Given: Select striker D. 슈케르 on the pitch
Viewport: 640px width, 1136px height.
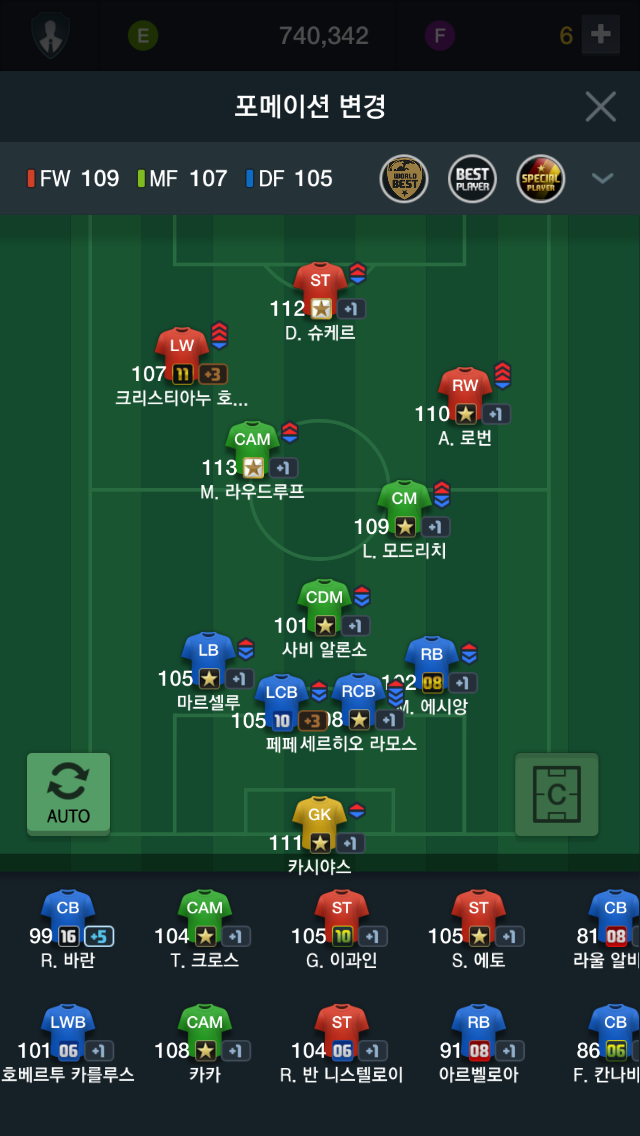Looking at the screenshot, I should tap(320, 301).
